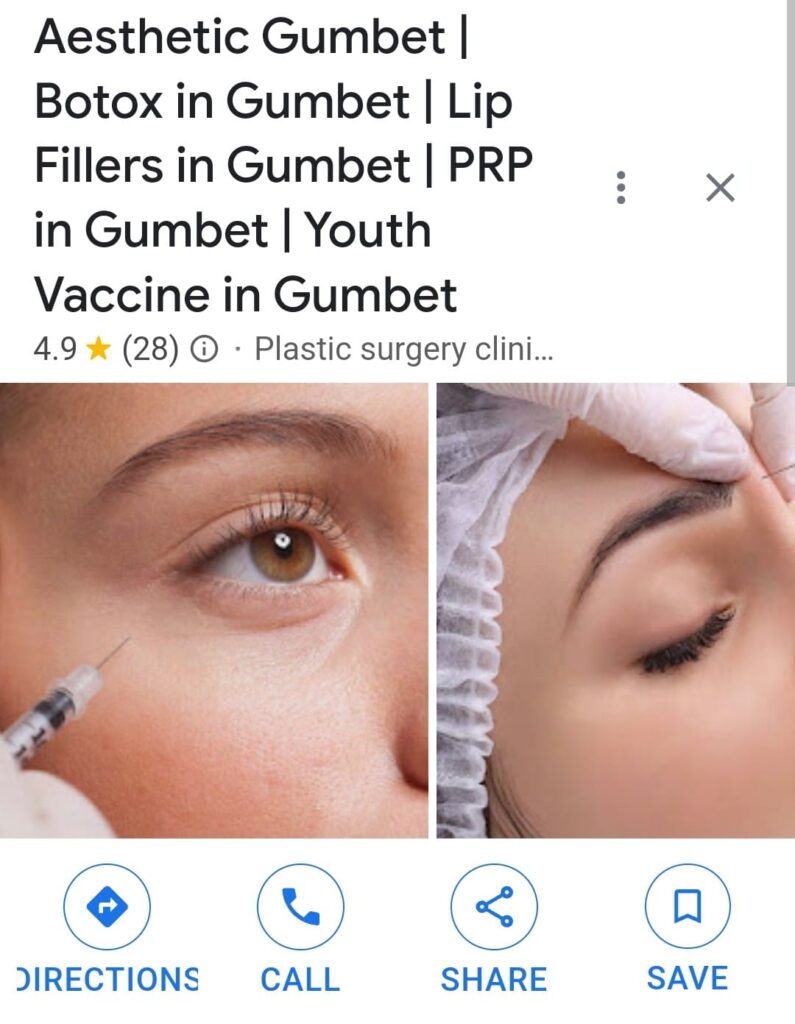This screenshot has width=795, height=1024.
Task: Call the Aesthetic Gumbet clinic
Action: pos(300,907)
